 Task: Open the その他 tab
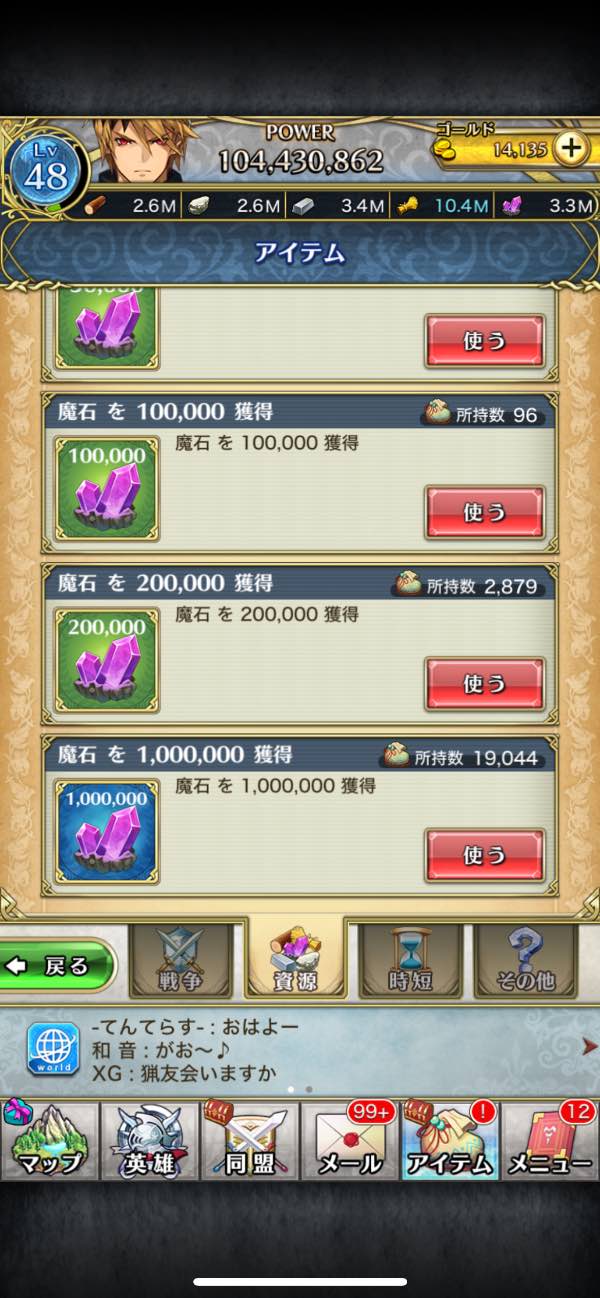525,961
